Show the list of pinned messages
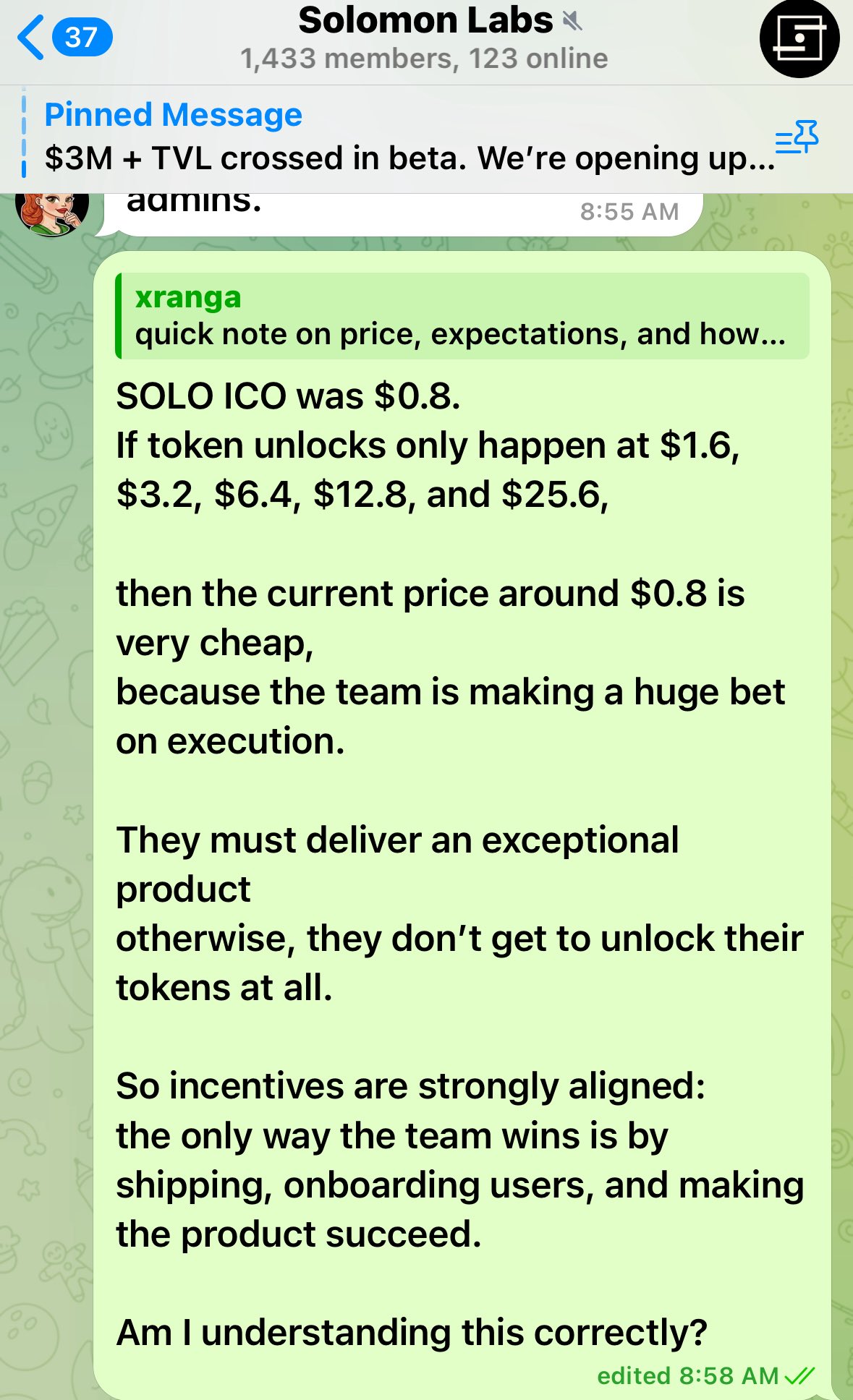This screenshot has width=853, height=1400. [797, 137]
